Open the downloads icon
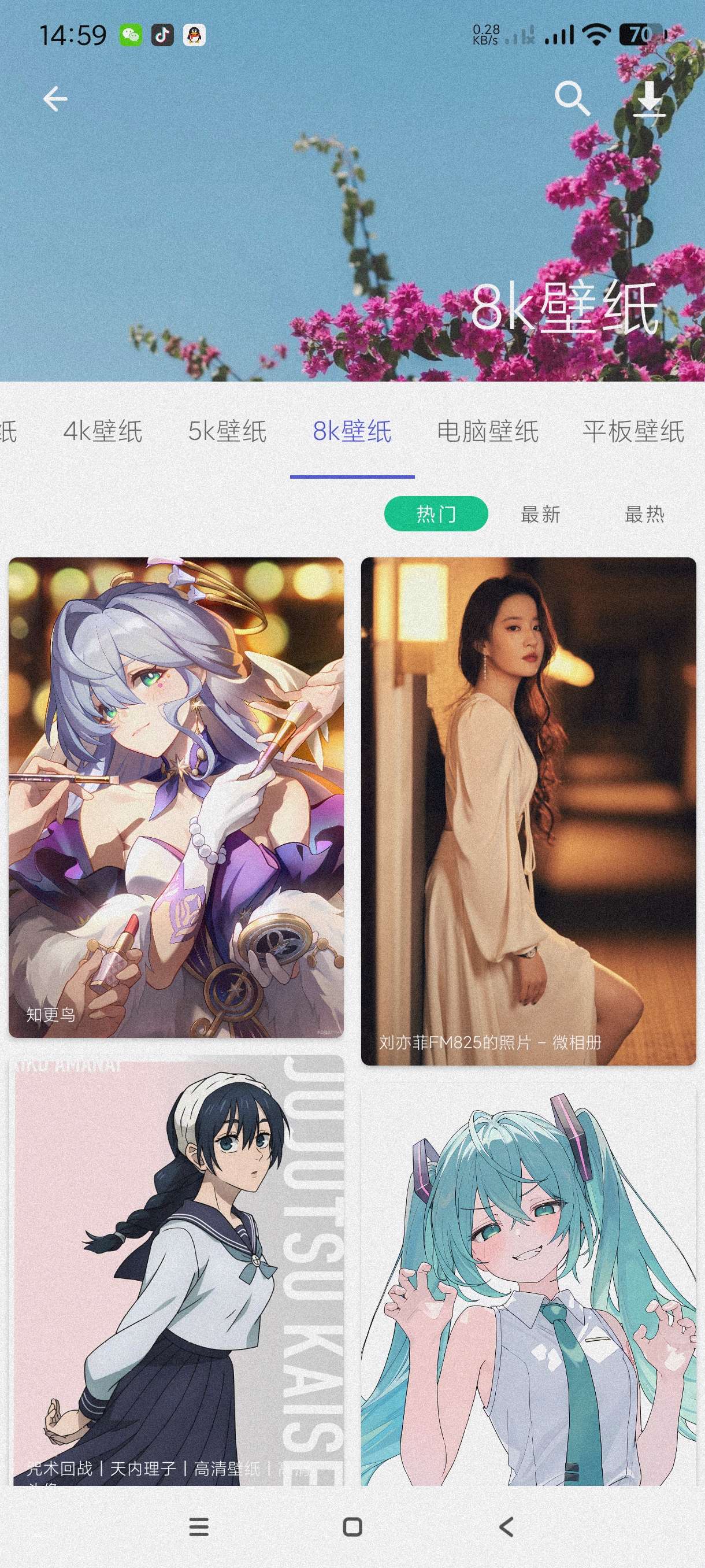 [x=649, y=99]
